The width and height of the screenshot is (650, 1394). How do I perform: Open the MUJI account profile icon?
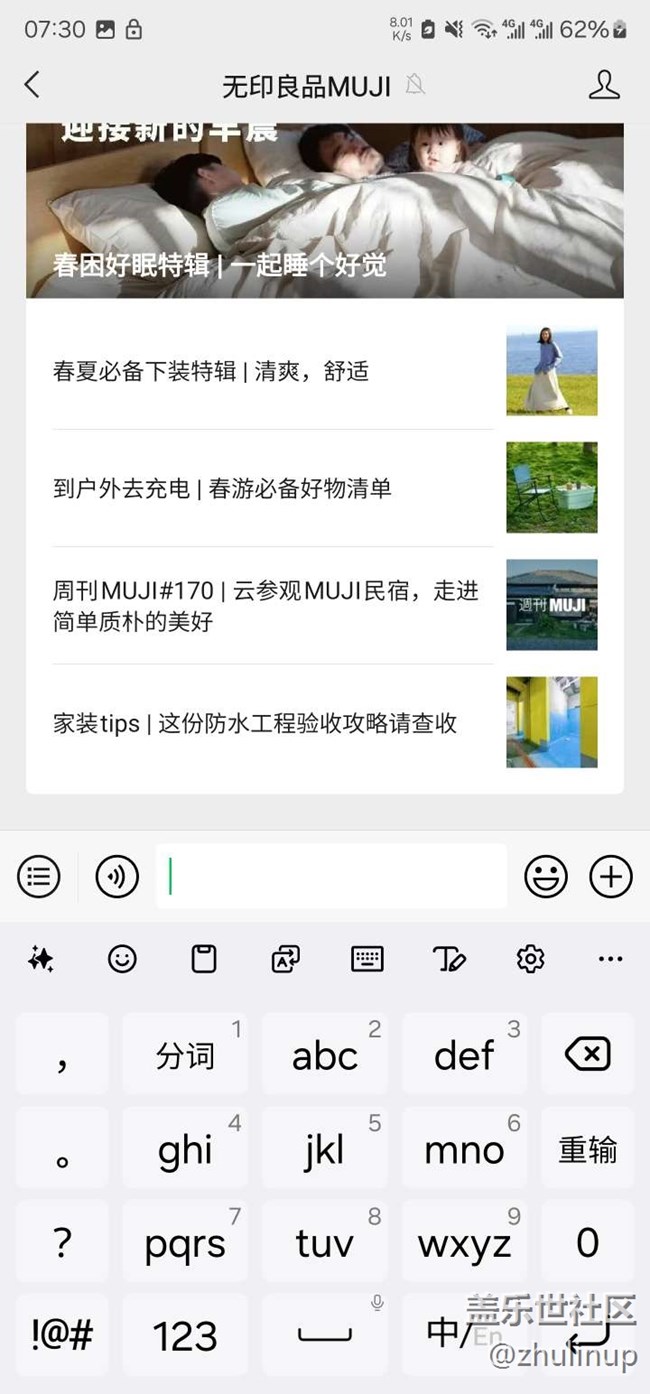604,85
